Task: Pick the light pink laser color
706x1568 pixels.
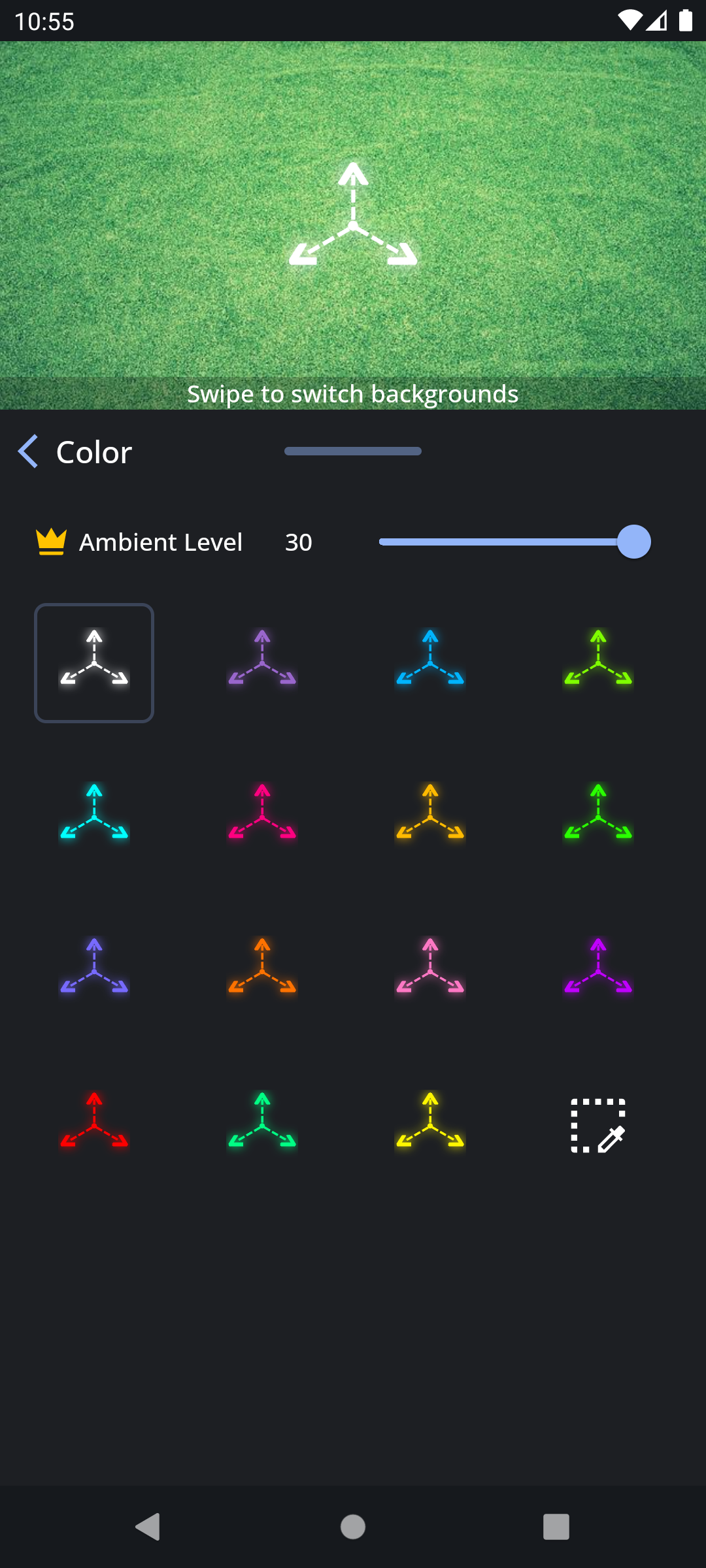Action: 431,967
